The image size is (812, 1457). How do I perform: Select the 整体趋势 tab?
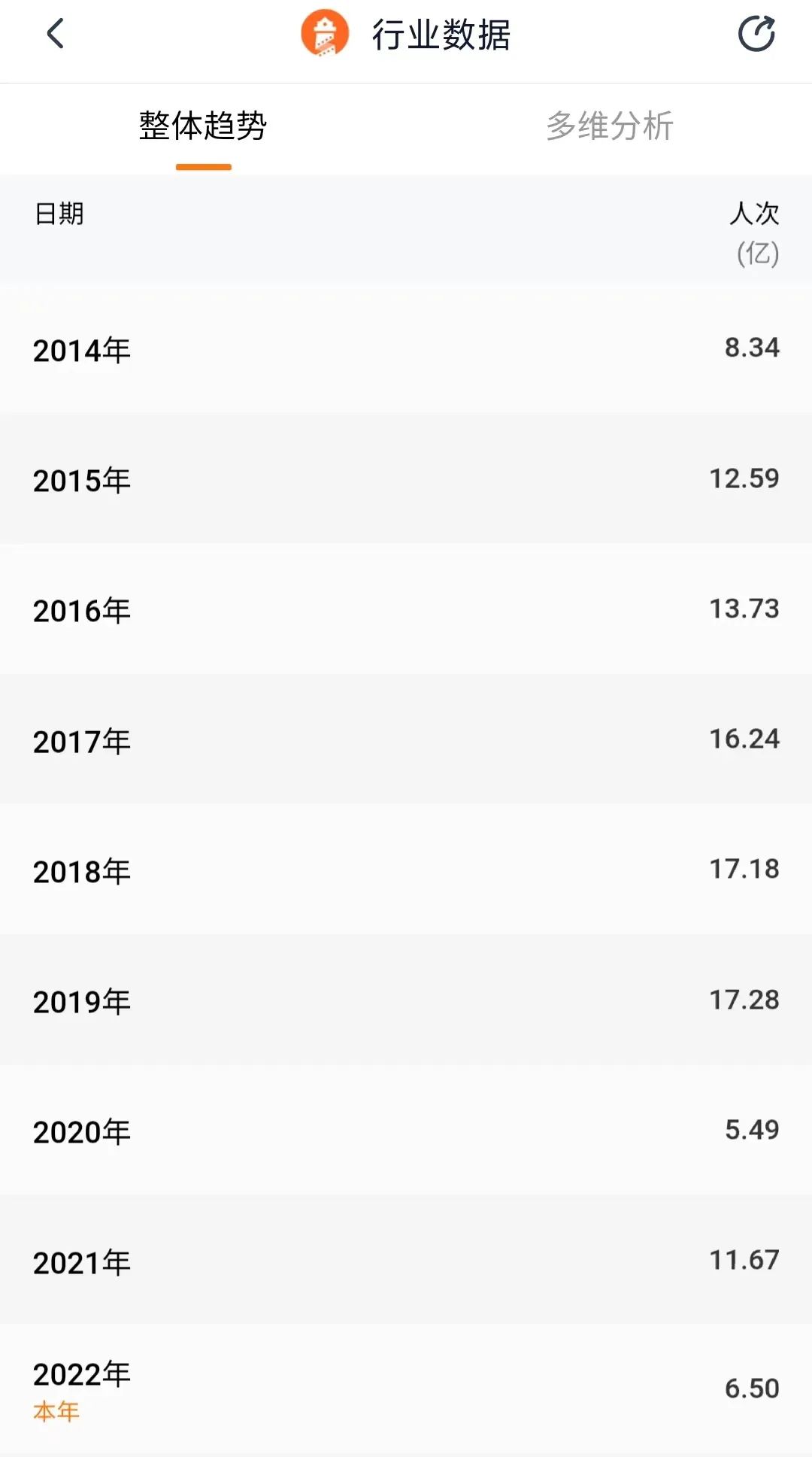[x=203, y=126]
